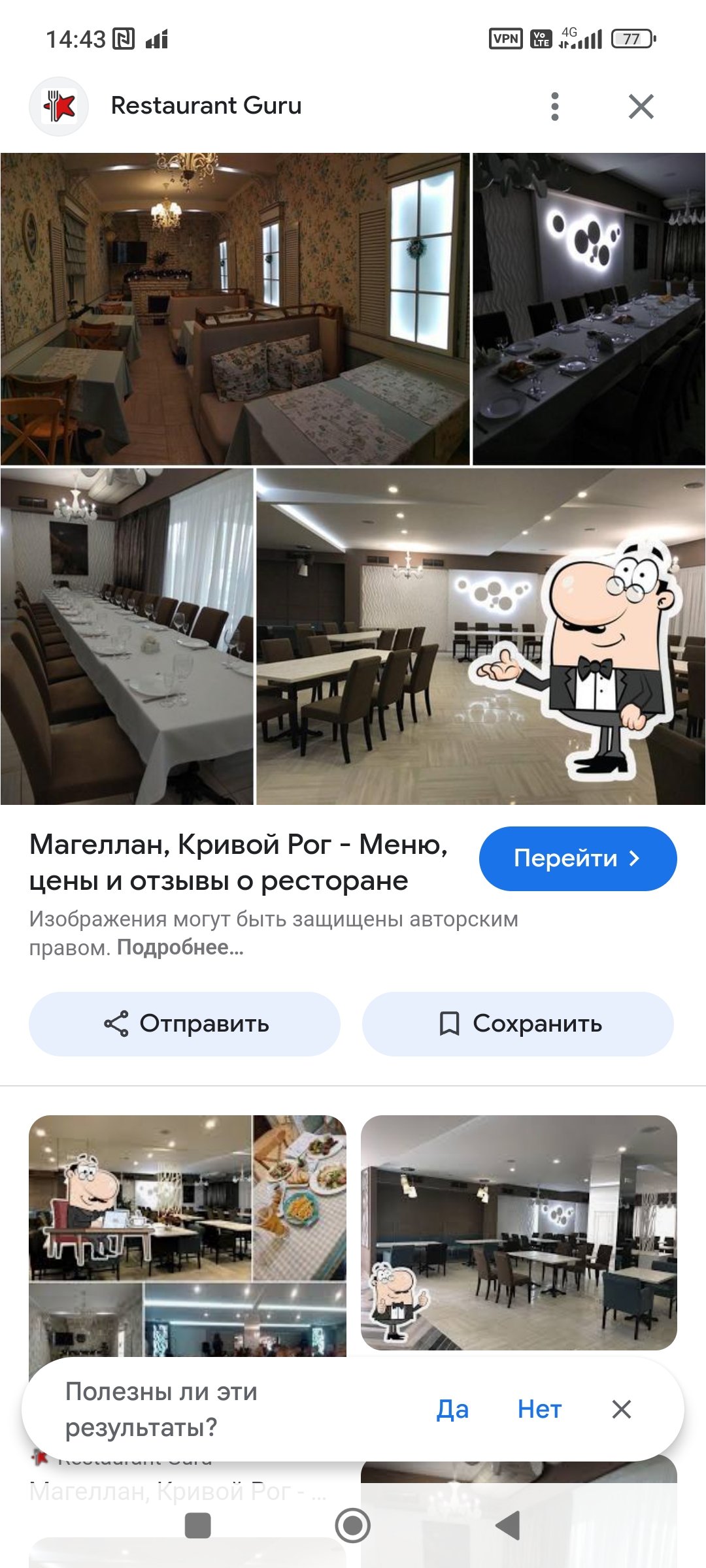Open the main Магеллан restaurant photo collage

pyautogui.click(x=353, y=479)
